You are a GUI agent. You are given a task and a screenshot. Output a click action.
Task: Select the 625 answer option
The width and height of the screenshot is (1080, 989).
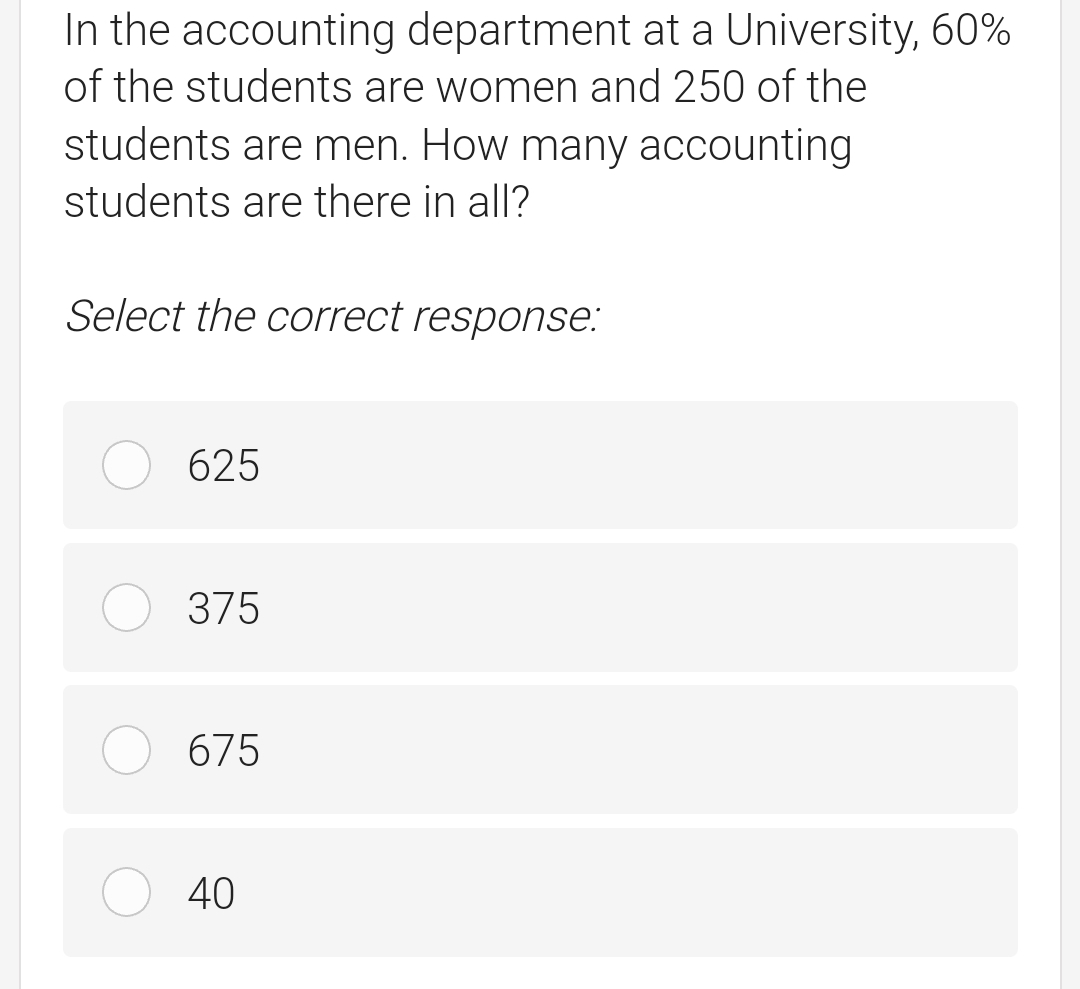point(127,466)
